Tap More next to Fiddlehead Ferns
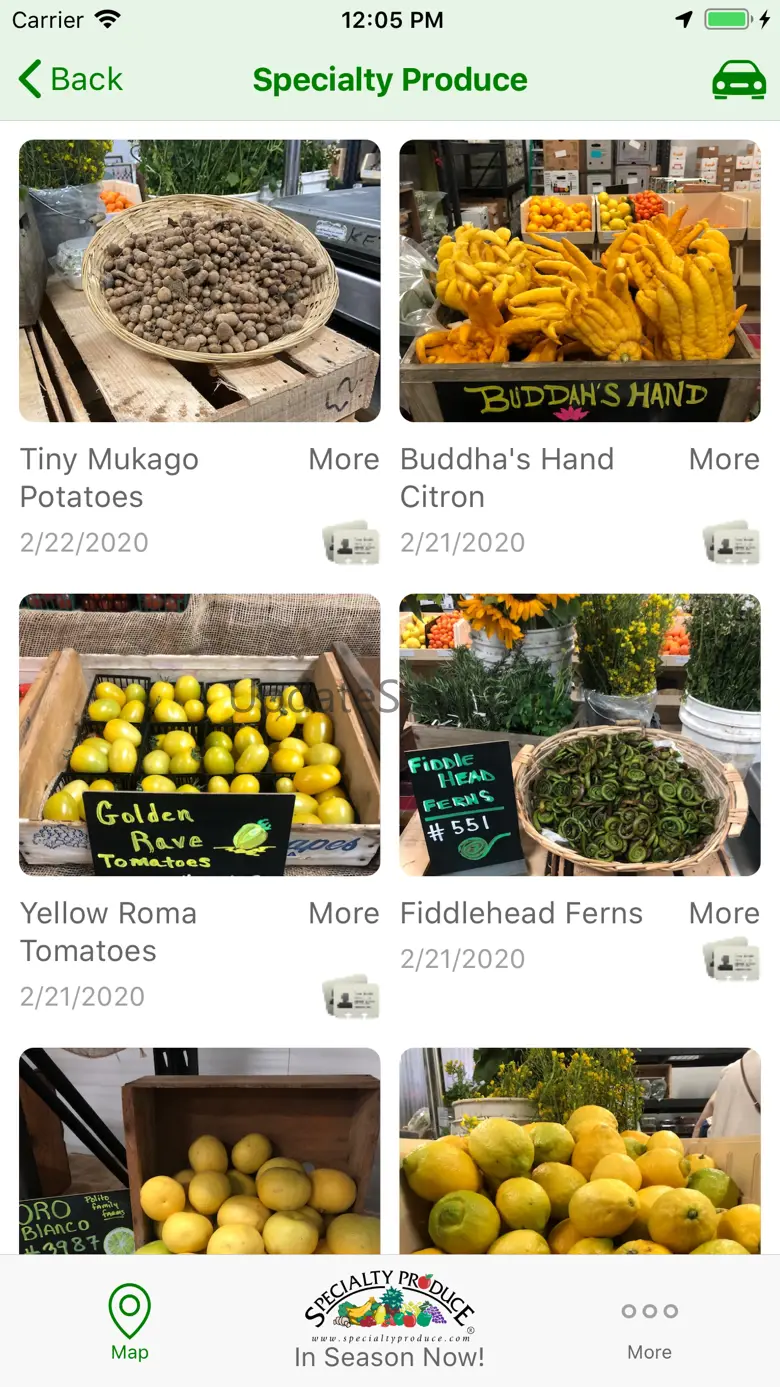Viewport: 780px width, 1387px height. [724, 914]
